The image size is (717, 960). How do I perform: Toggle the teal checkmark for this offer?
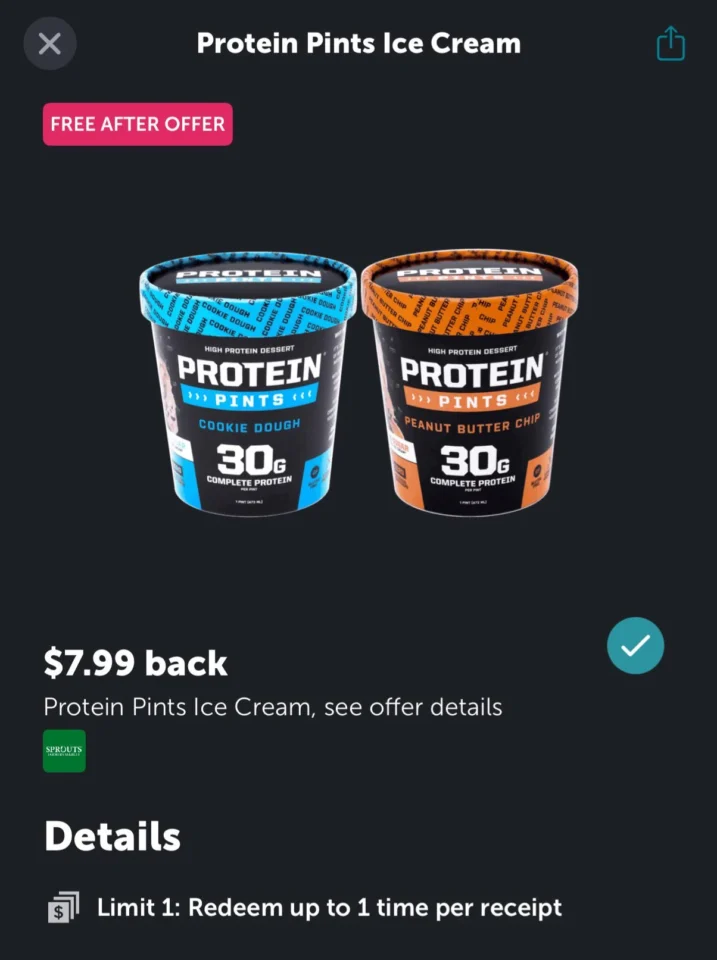pos(635,646)
